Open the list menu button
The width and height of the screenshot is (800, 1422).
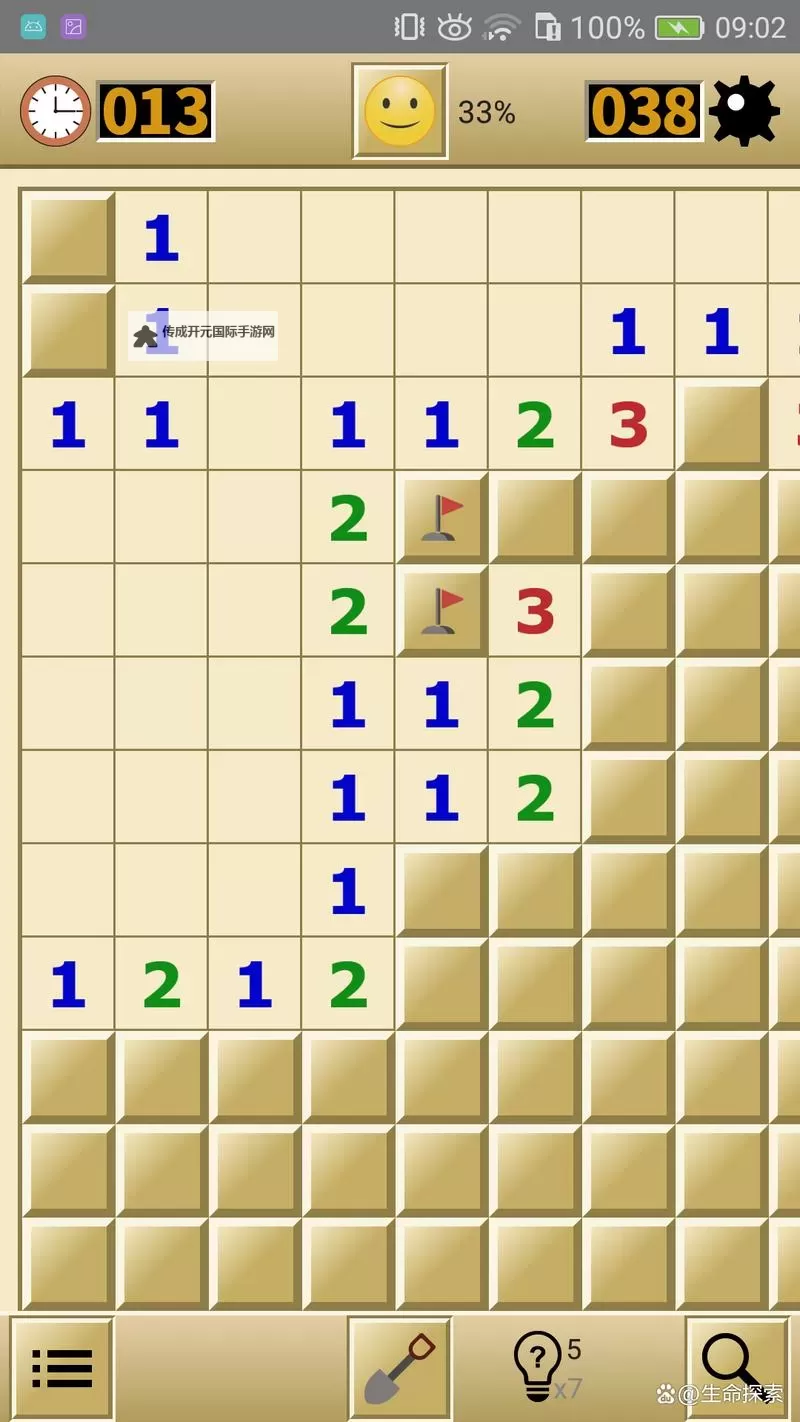pyautogui.click(x=62, y=1368)
